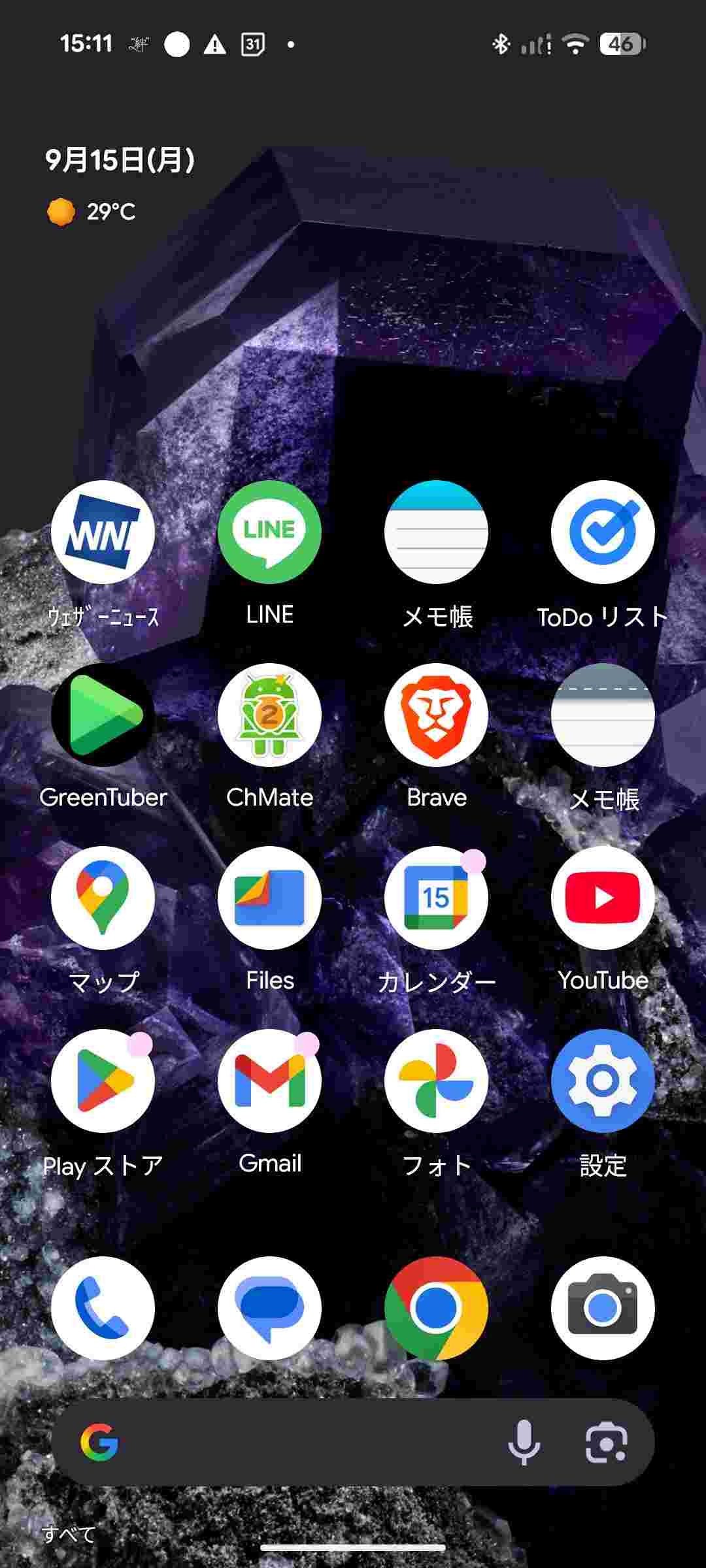
Task: Open Google Lens from the search bar
Action: tap(606, 1442)
